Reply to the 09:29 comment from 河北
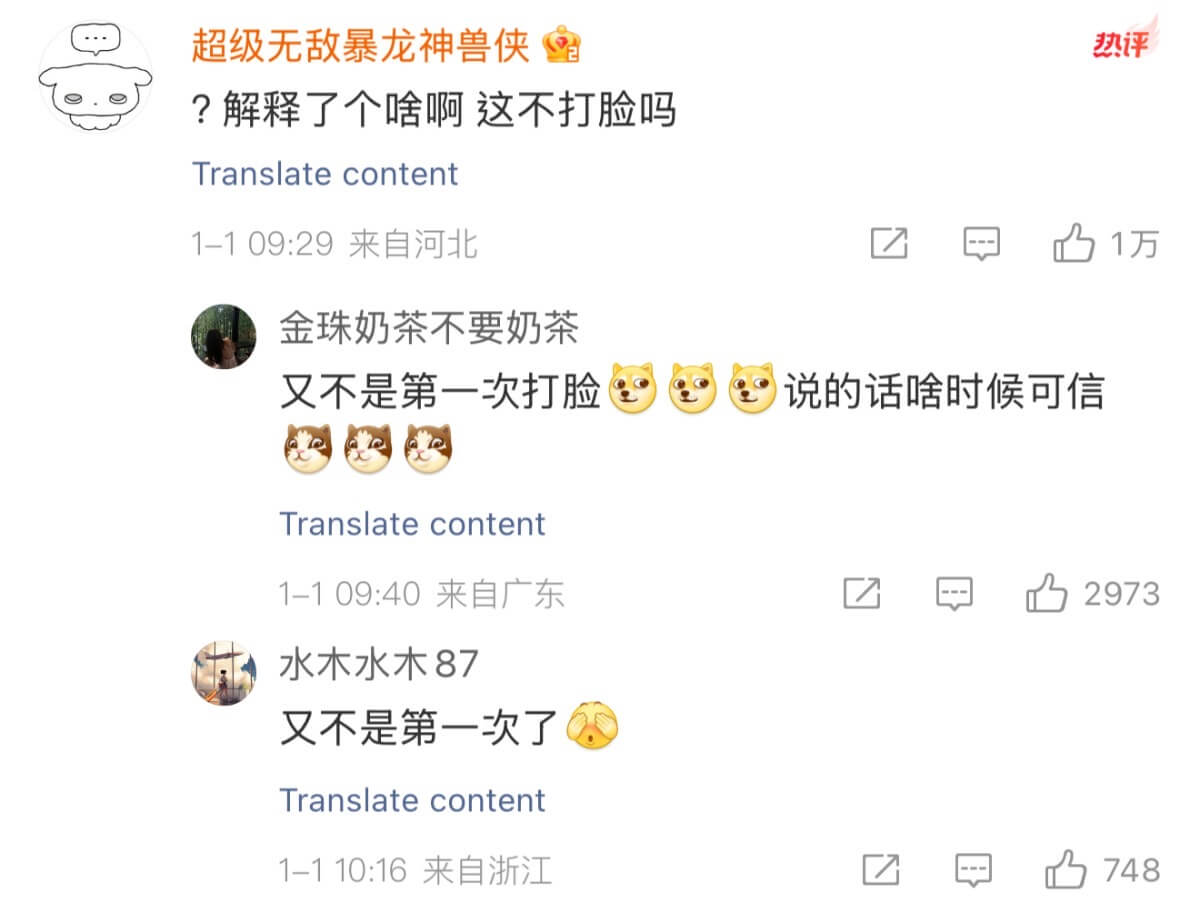 [981, 244]
